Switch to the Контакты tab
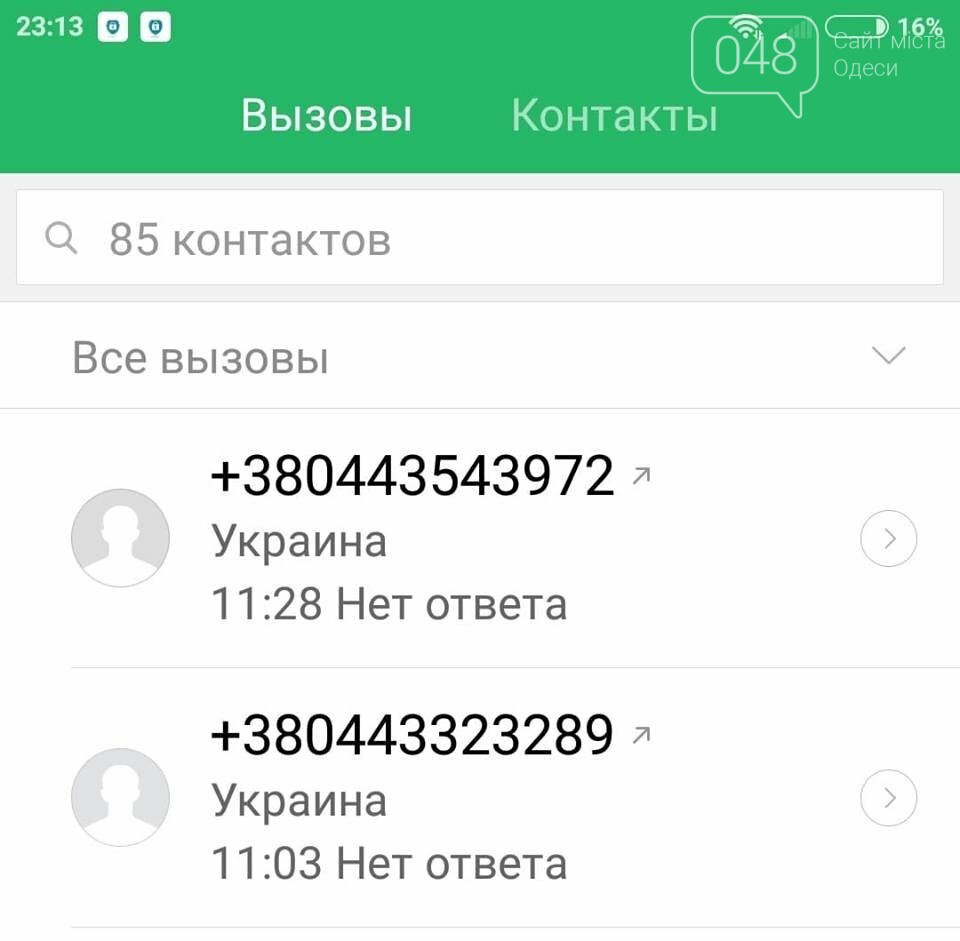This screenshot has height=941, width=960. 614,115
